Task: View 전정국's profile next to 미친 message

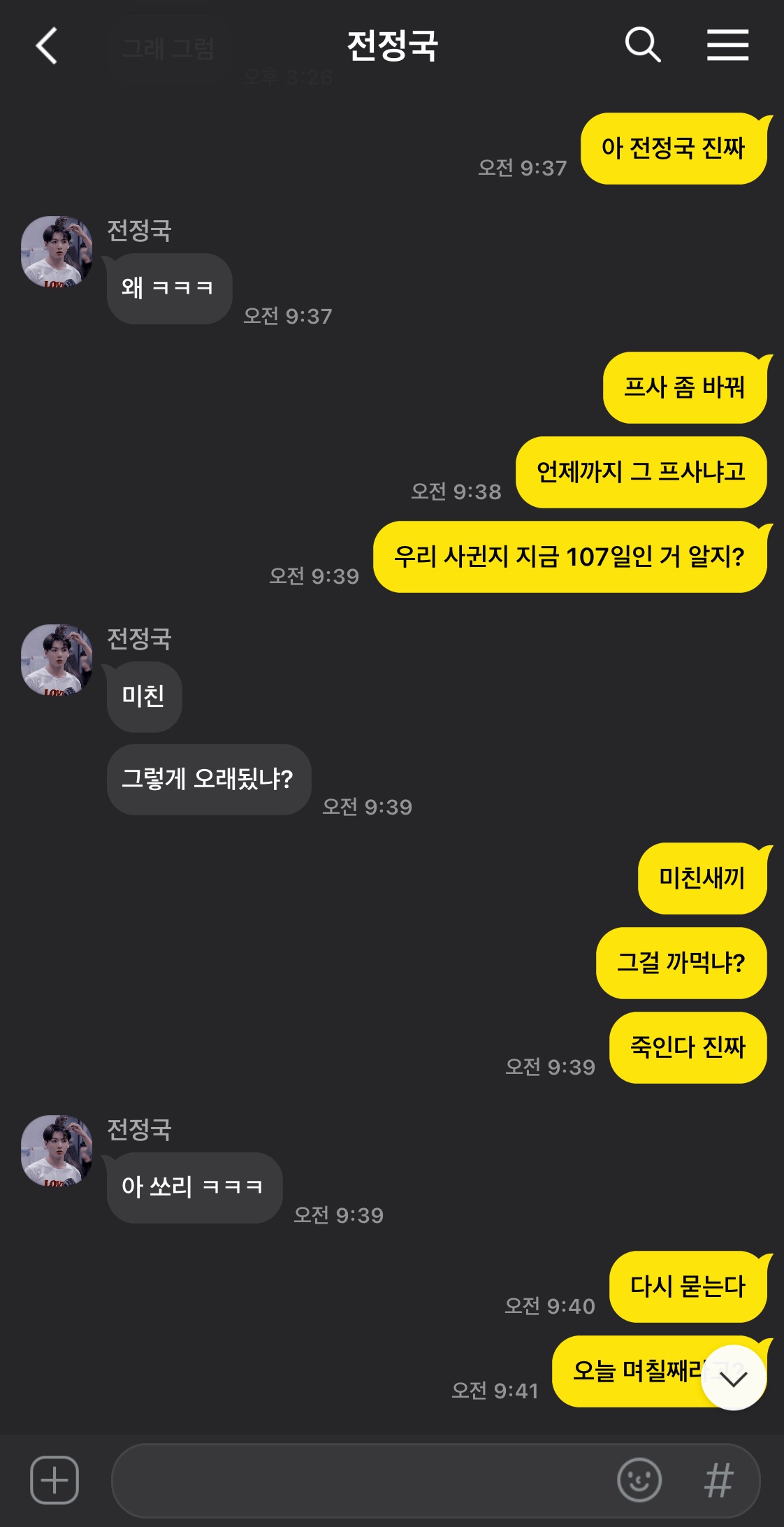Action: 57,659
